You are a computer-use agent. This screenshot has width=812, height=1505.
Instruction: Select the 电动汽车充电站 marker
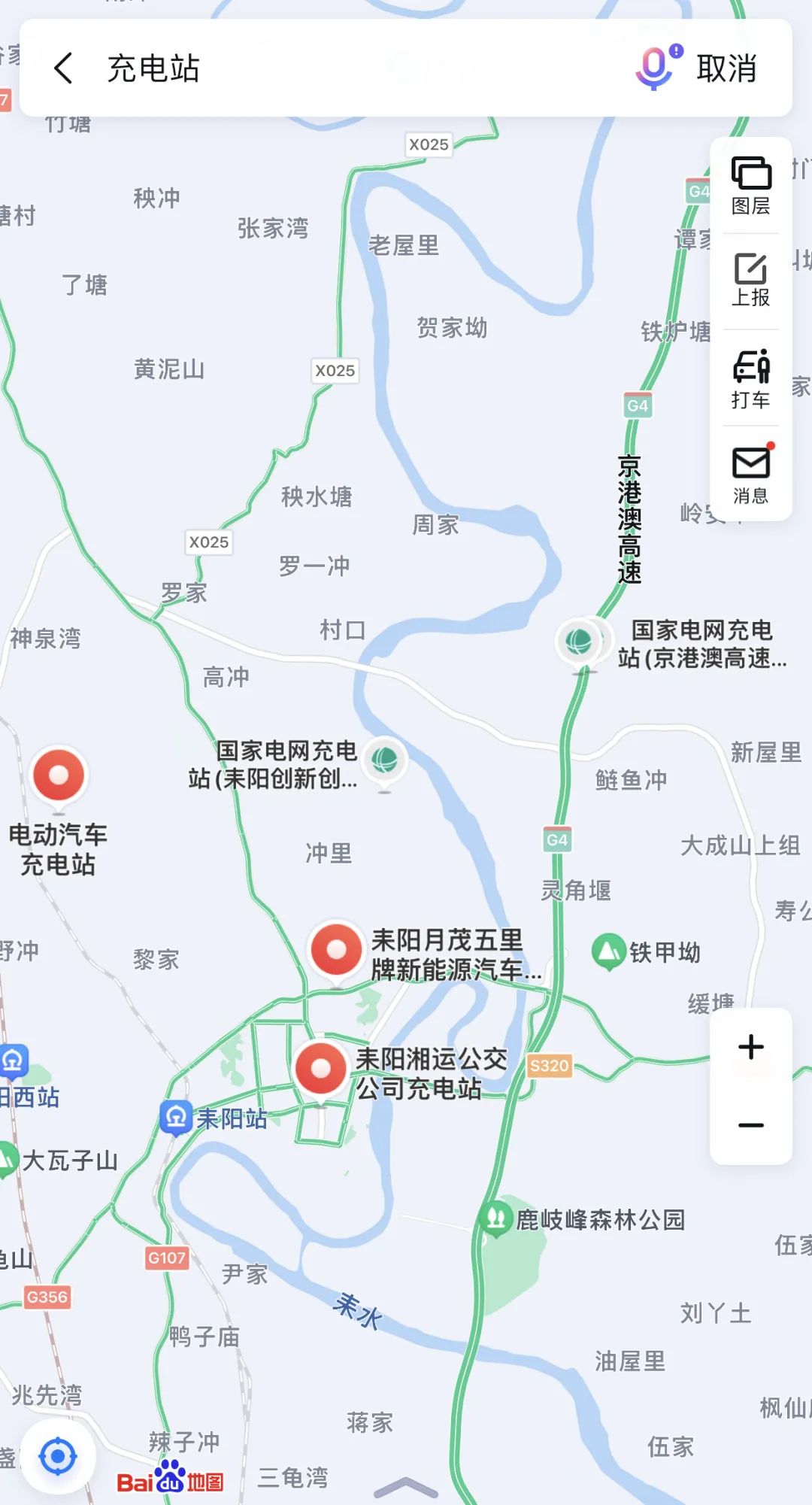pos(59,776)
